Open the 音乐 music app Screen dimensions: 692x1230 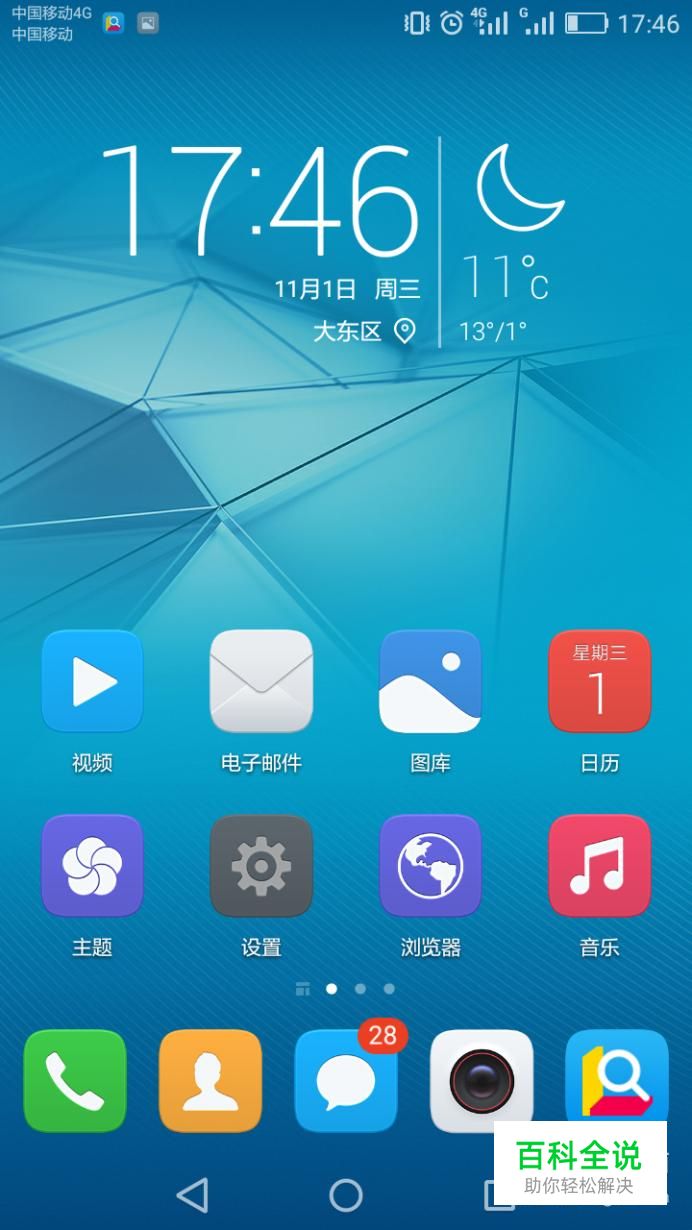[x=599, y=866]
